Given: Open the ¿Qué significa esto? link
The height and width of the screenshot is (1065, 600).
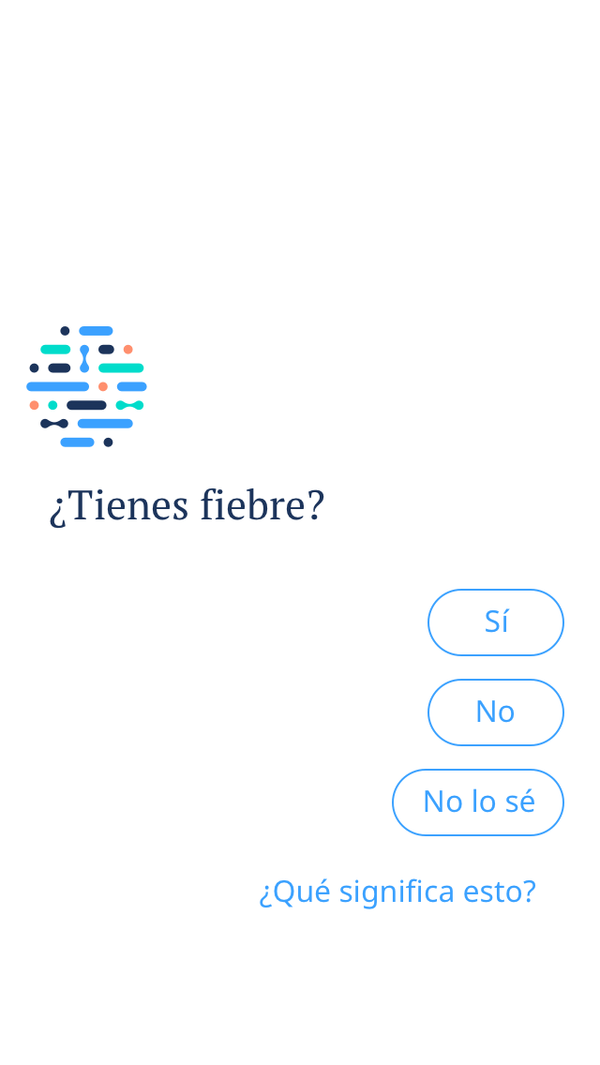Looking at the screenshot, I should click(x=398, y=892).
